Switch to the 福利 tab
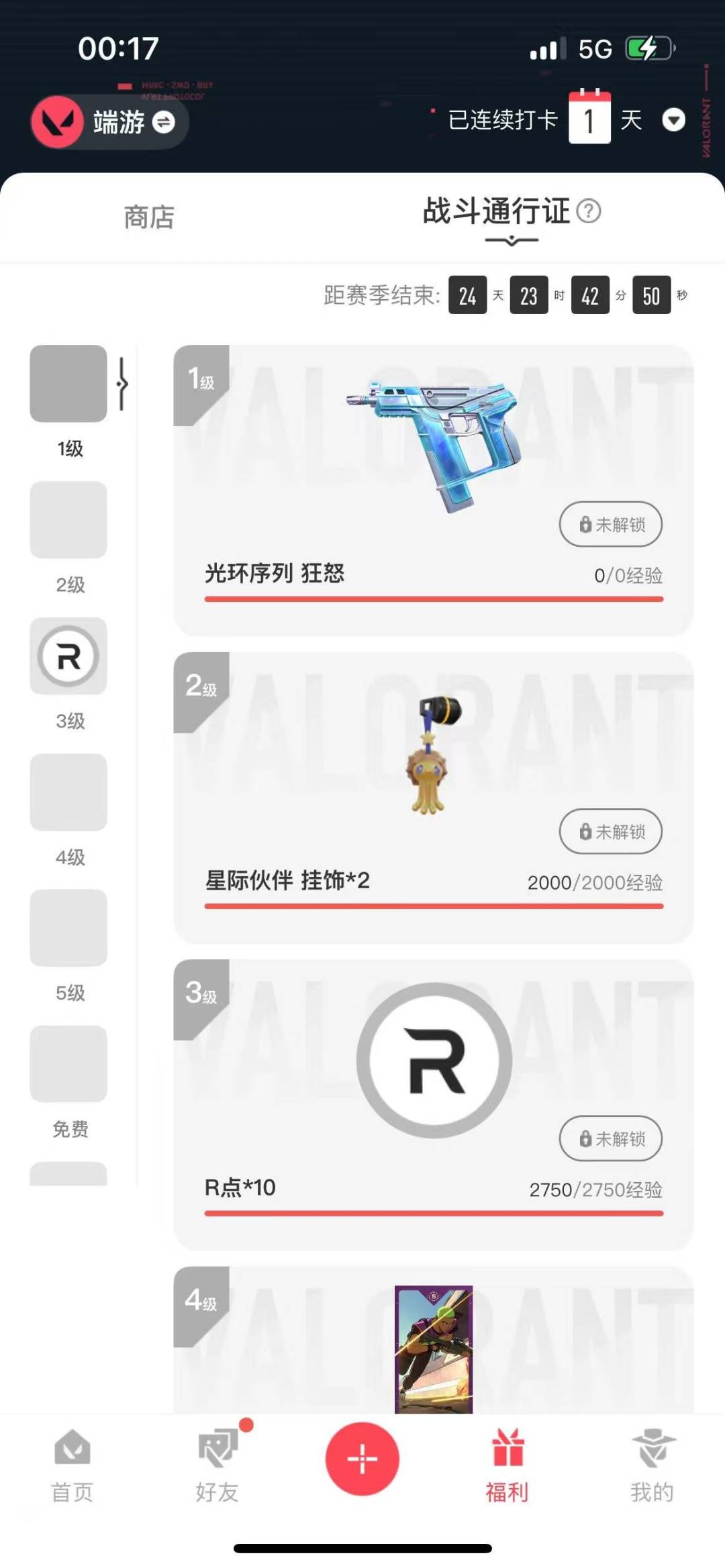 pos(507,1465)
